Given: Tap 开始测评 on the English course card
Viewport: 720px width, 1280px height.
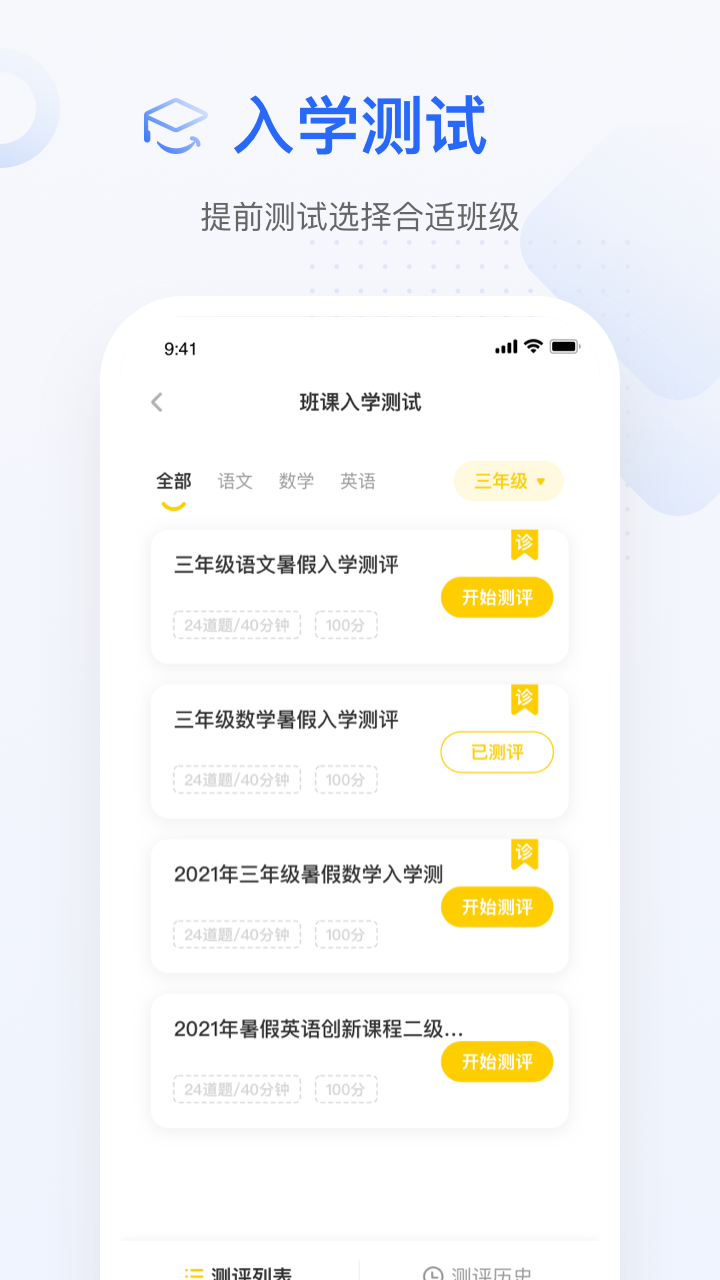Looking at the screenshot, I should pyautogui.click(x=497, y=1062).
